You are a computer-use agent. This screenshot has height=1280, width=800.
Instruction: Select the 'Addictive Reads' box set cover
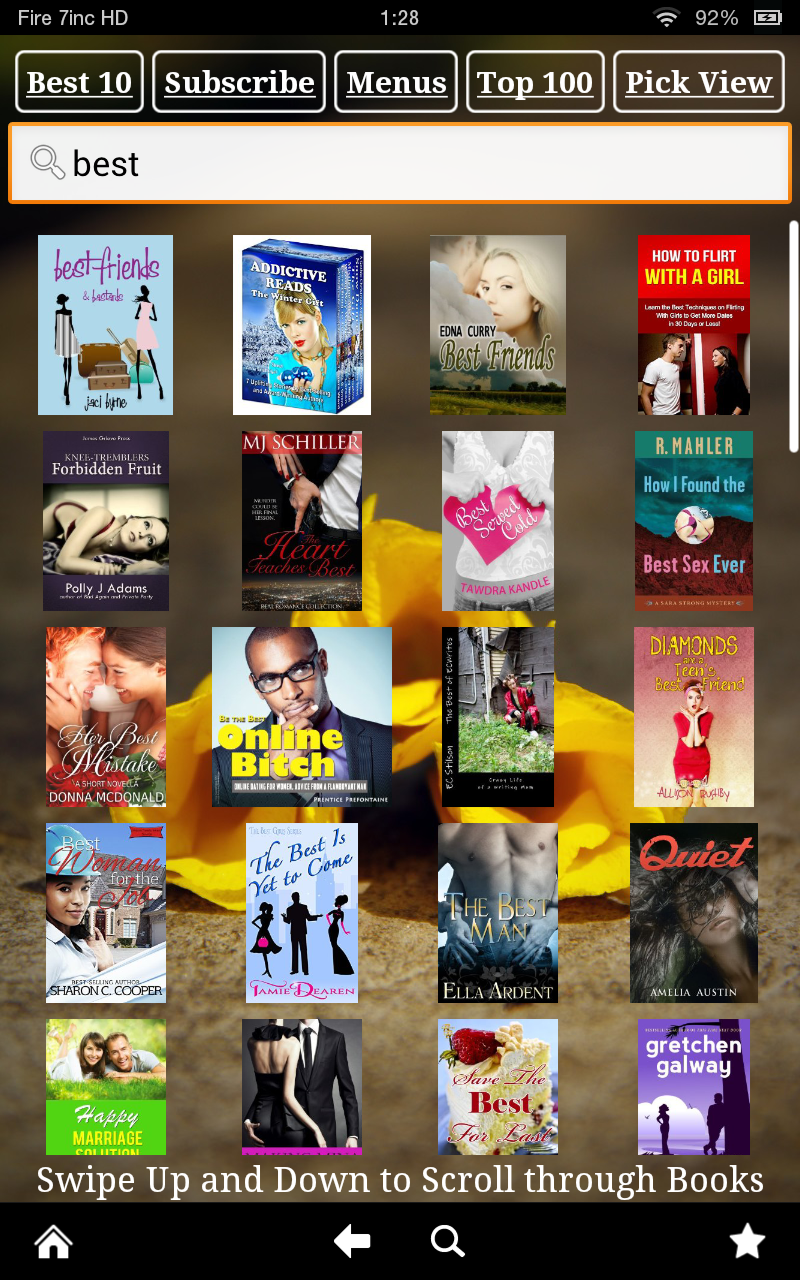tap(302, 325)
